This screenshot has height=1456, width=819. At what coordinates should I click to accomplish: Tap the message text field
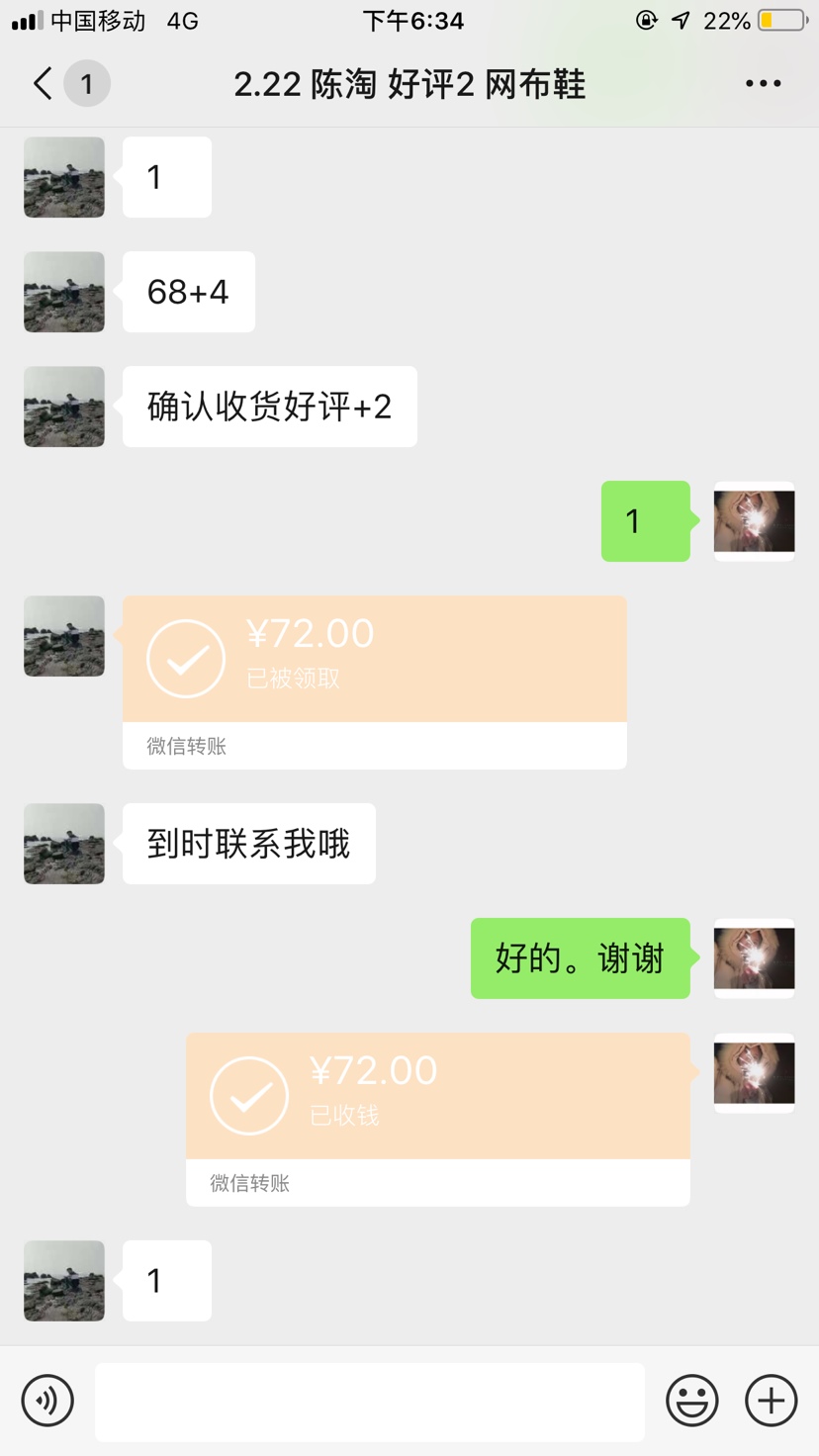369,1402
